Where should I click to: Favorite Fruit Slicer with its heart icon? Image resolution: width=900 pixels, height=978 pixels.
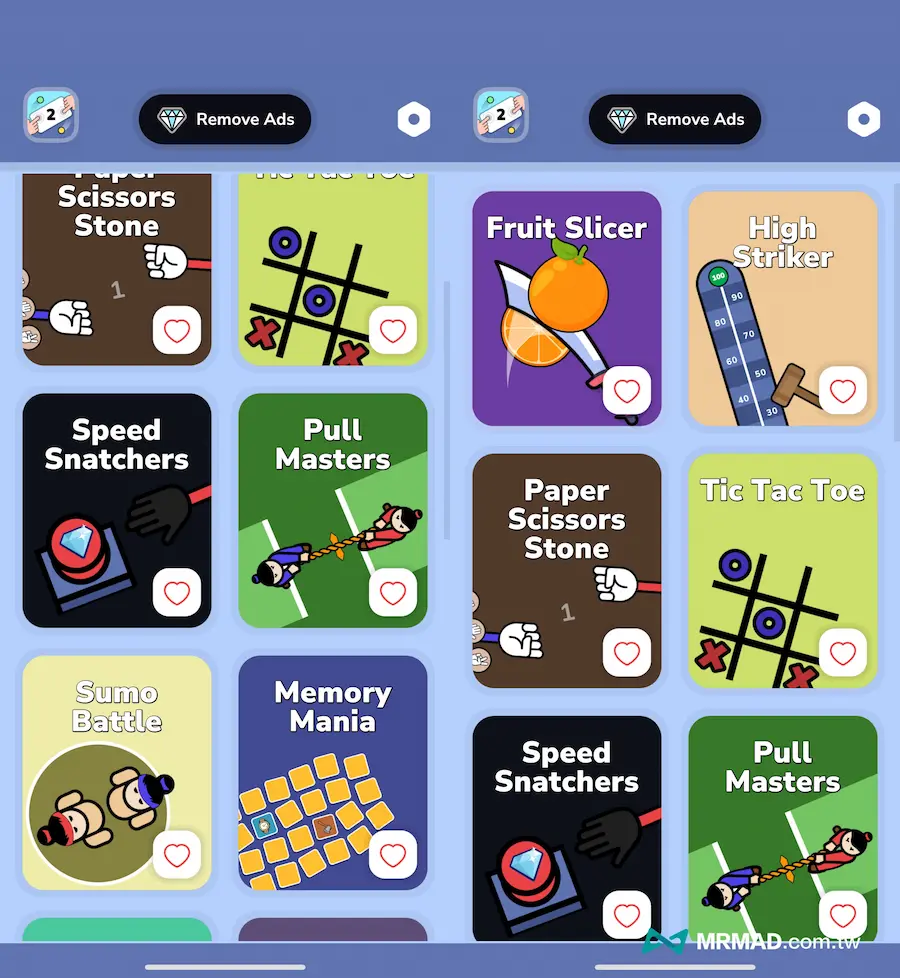pos(627,391)
